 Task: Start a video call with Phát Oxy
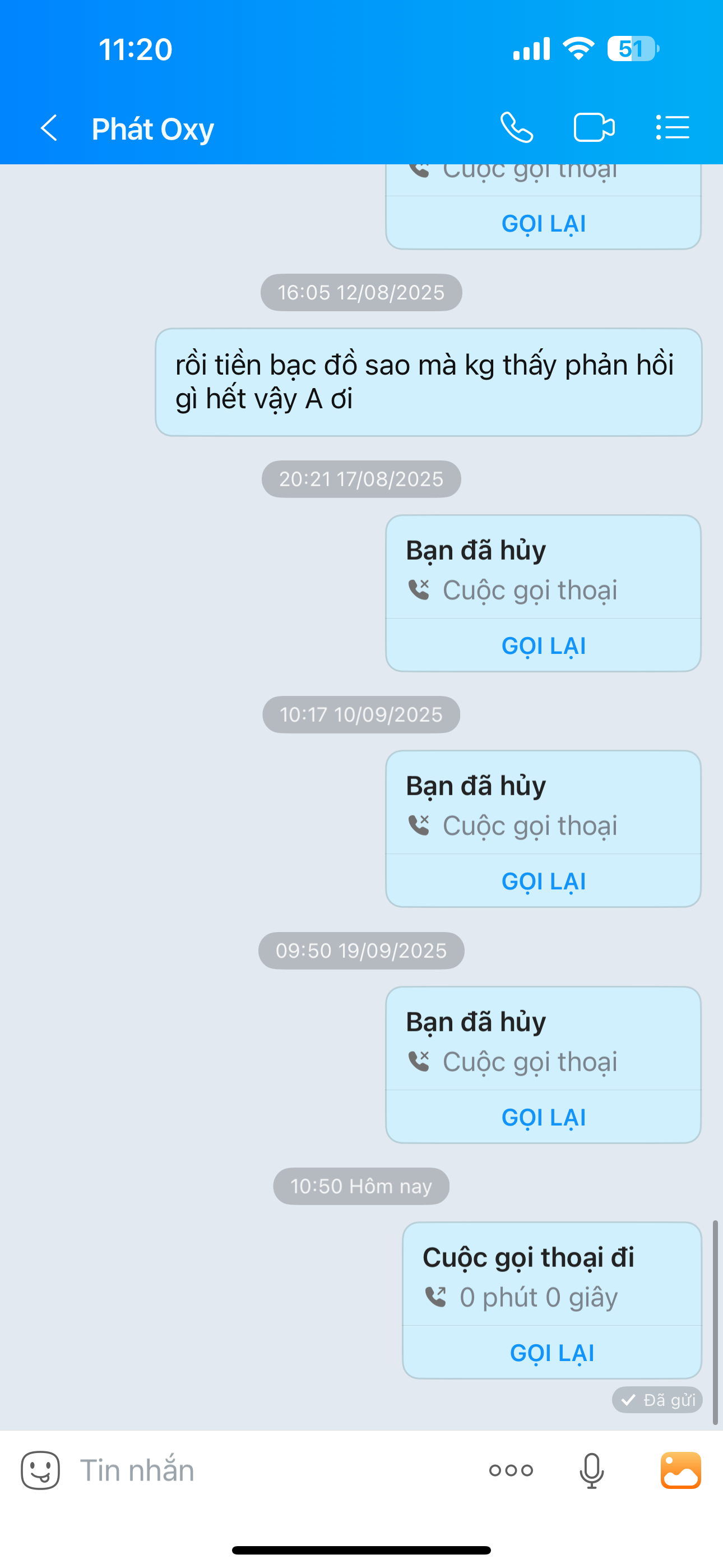594,128
